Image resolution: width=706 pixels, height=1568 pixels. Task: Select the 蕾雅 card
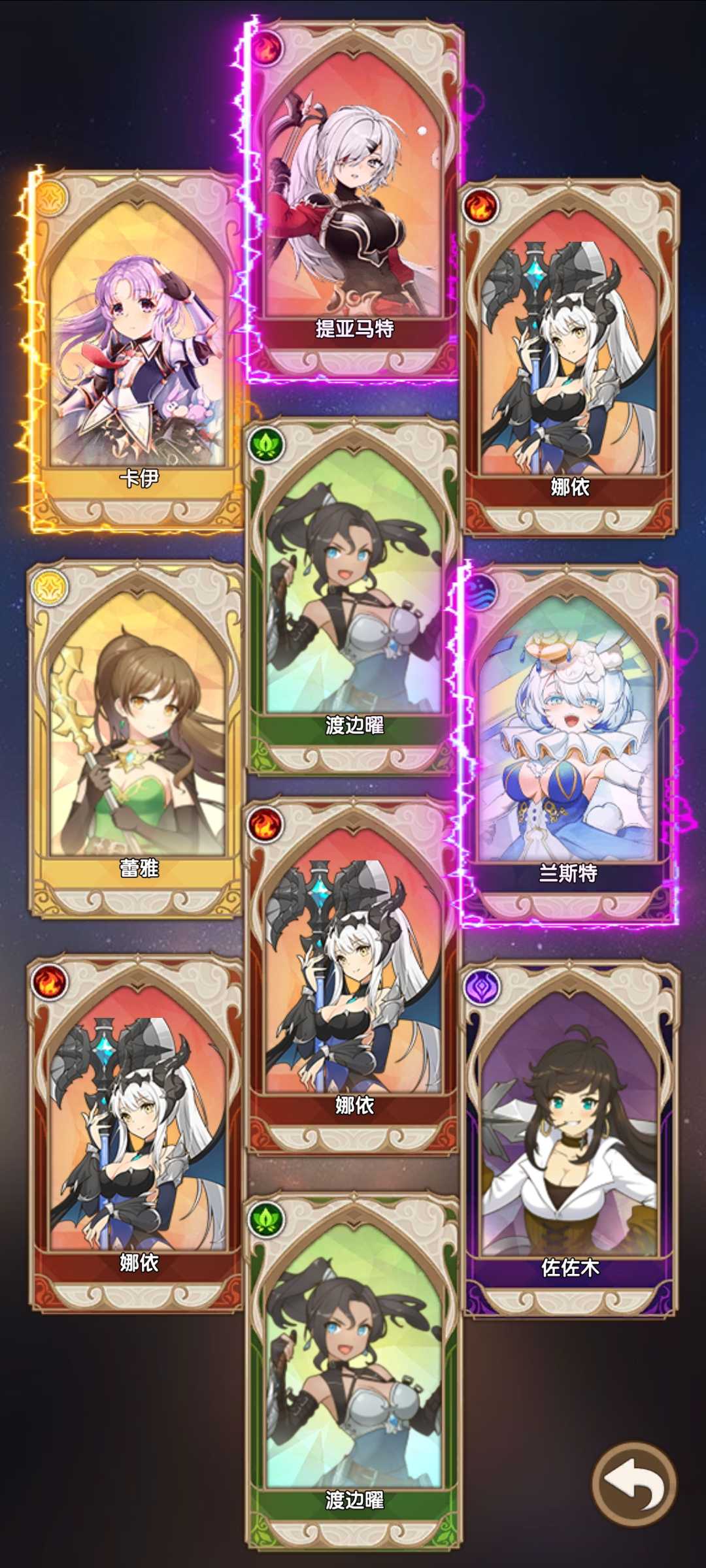click(x=136, y=738)
